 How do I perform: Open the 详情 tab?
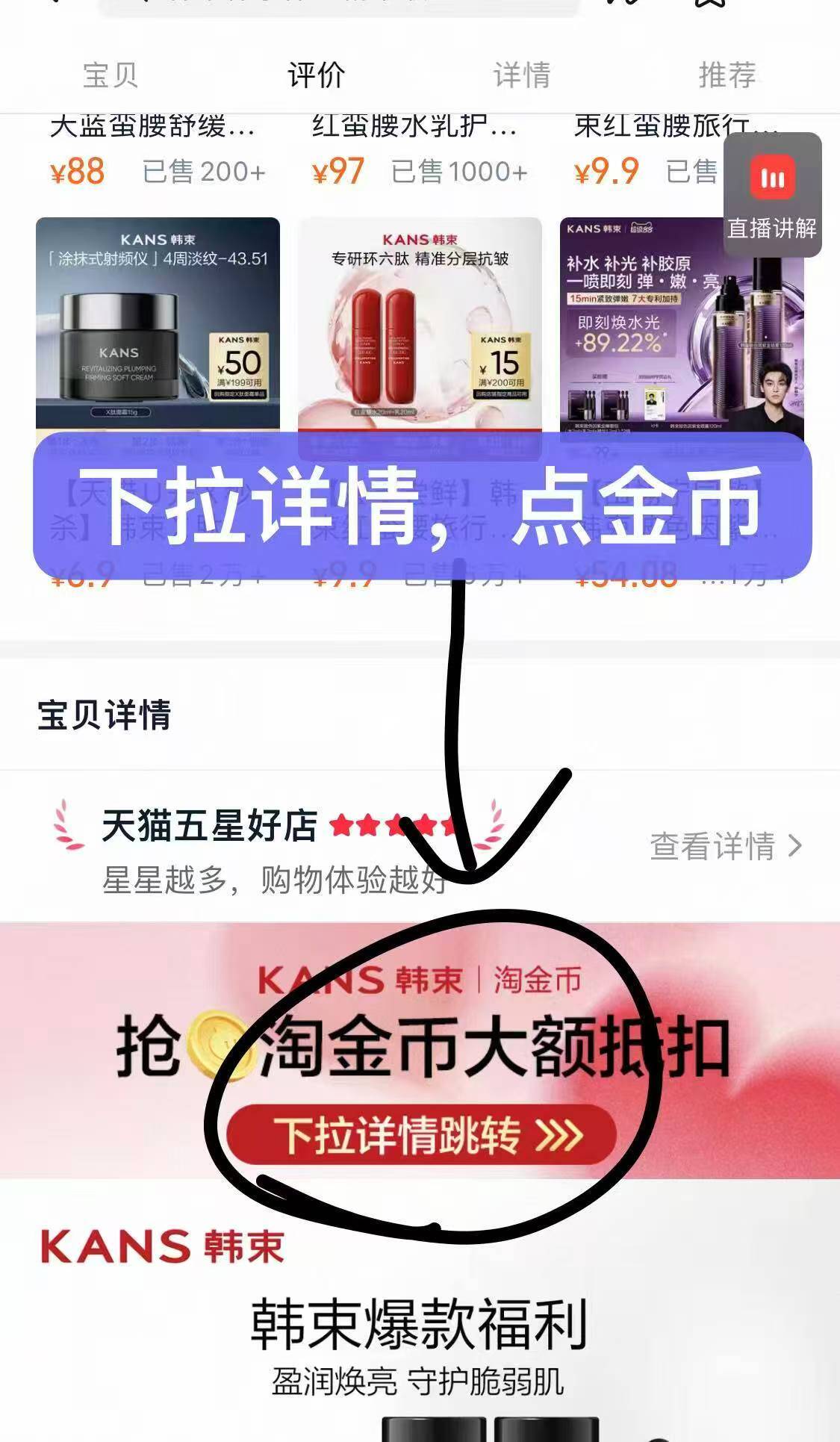(x=522, y=75)
